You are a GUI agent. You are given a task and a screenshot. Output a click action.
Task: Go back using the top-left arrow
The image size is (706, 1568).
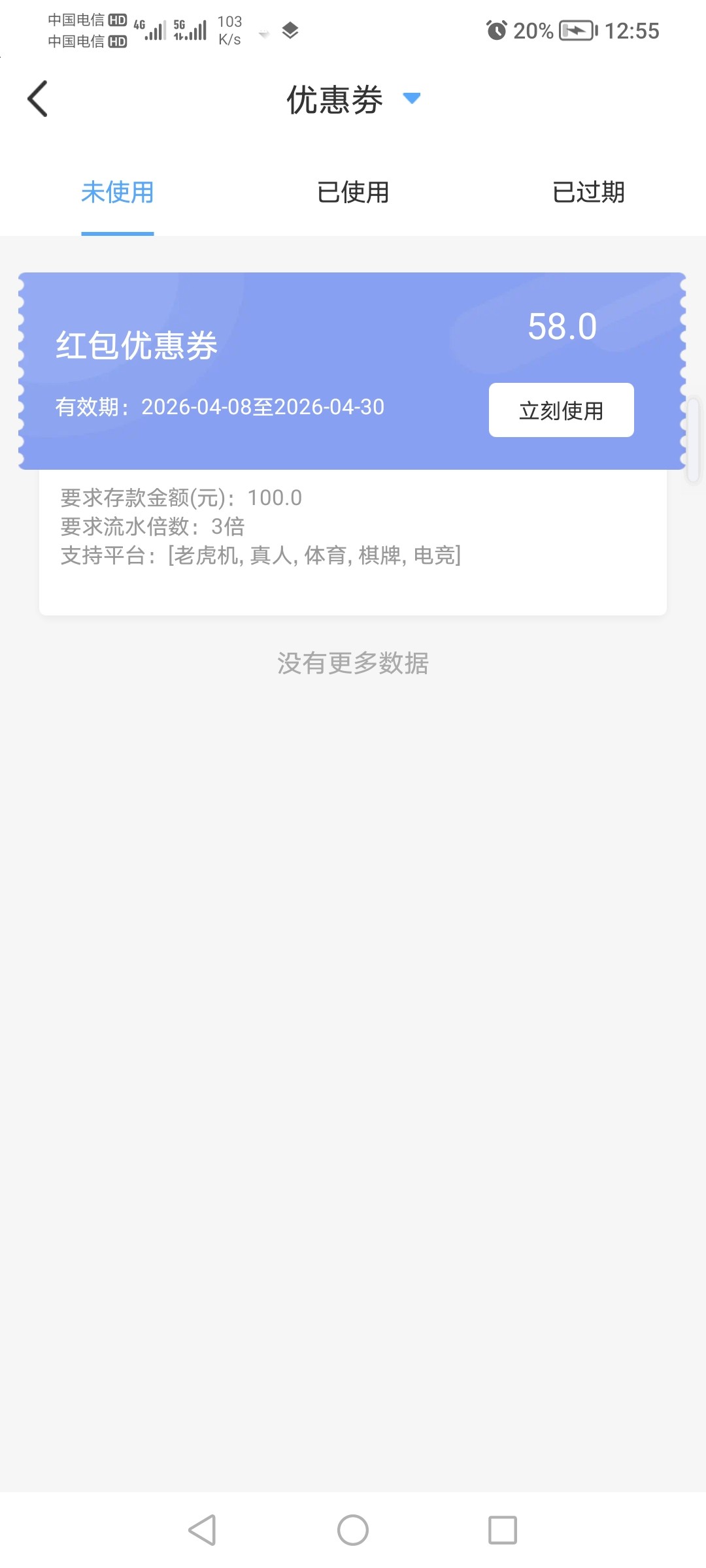click(38, 99)
